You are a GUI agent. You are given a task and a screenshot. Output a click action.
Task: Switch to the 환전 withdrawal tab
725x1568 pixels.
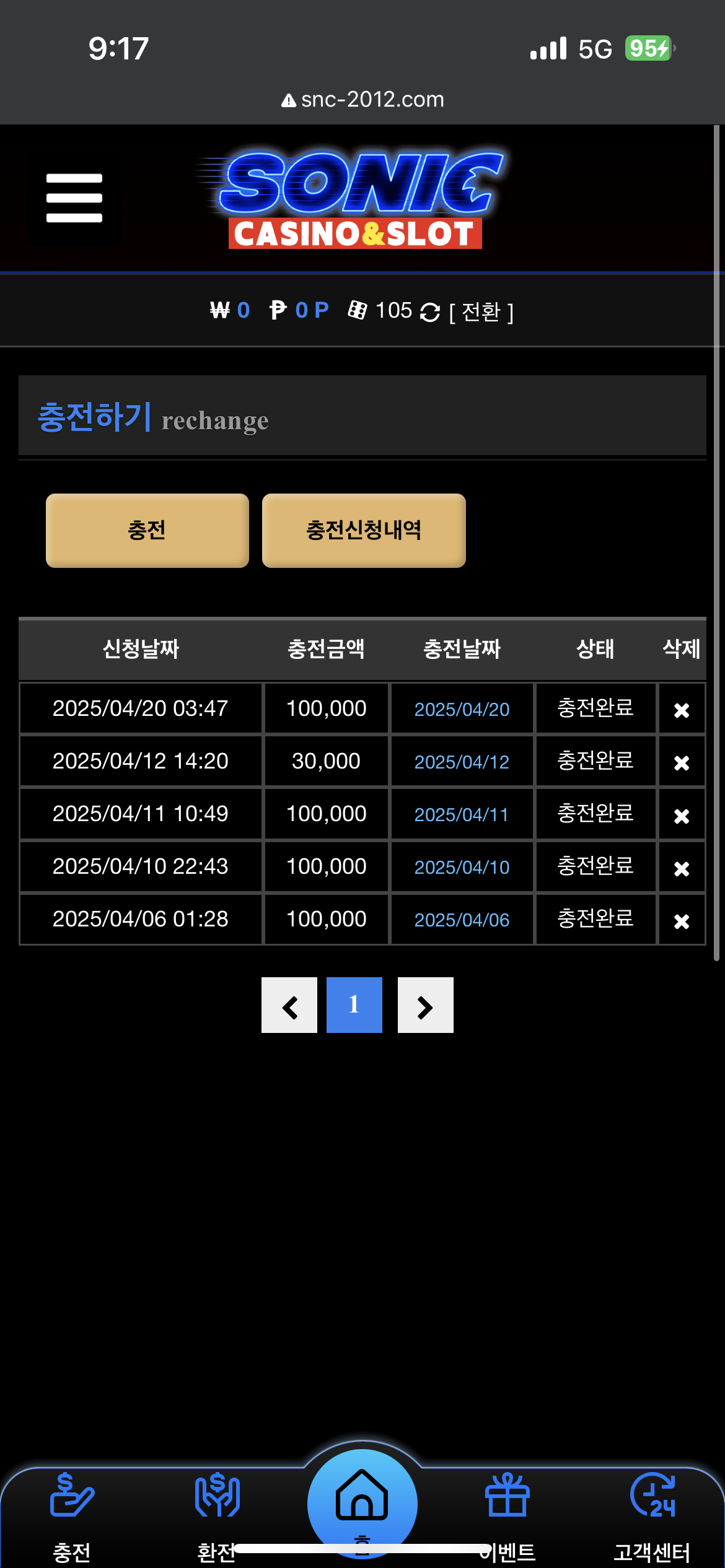217,1511
